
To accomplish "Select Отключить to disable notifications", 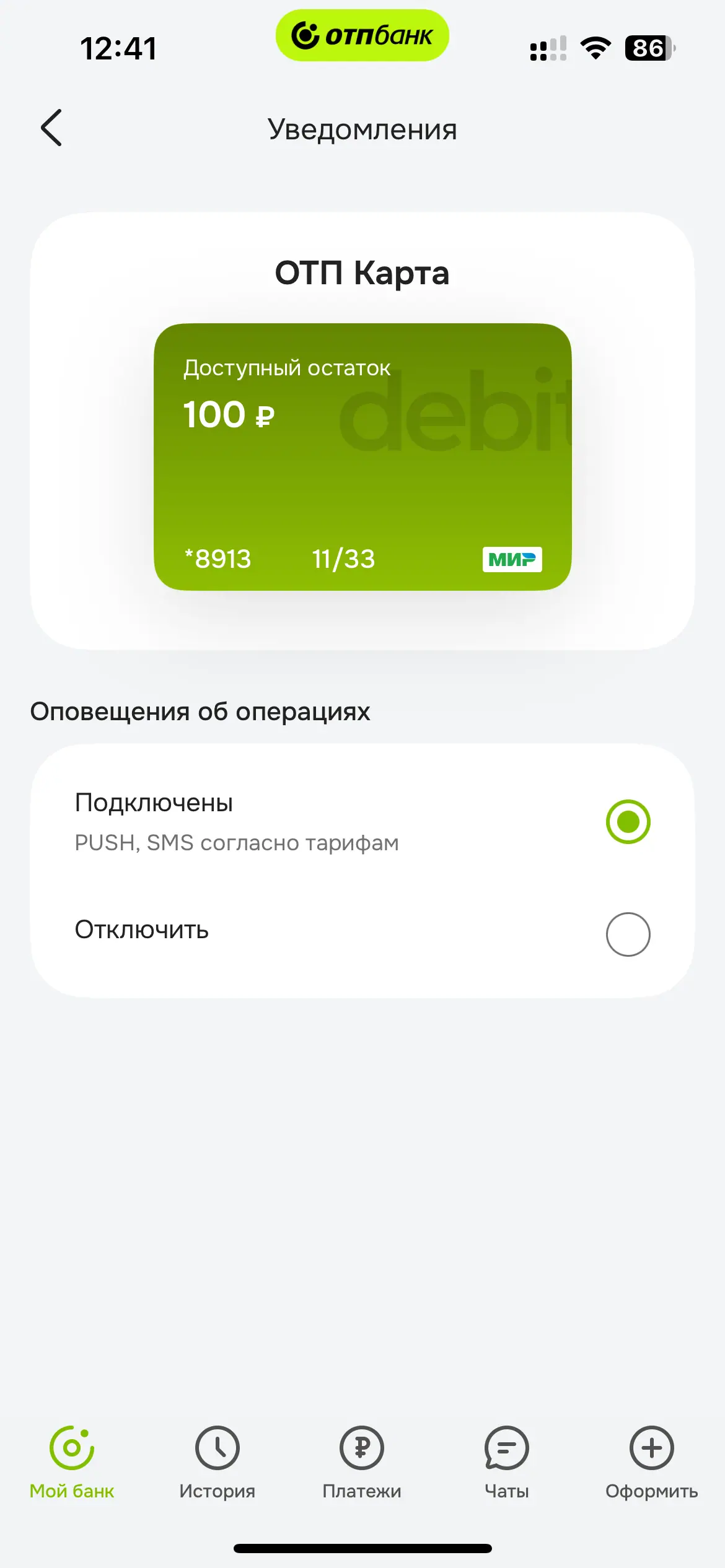I will pos(627,934).
